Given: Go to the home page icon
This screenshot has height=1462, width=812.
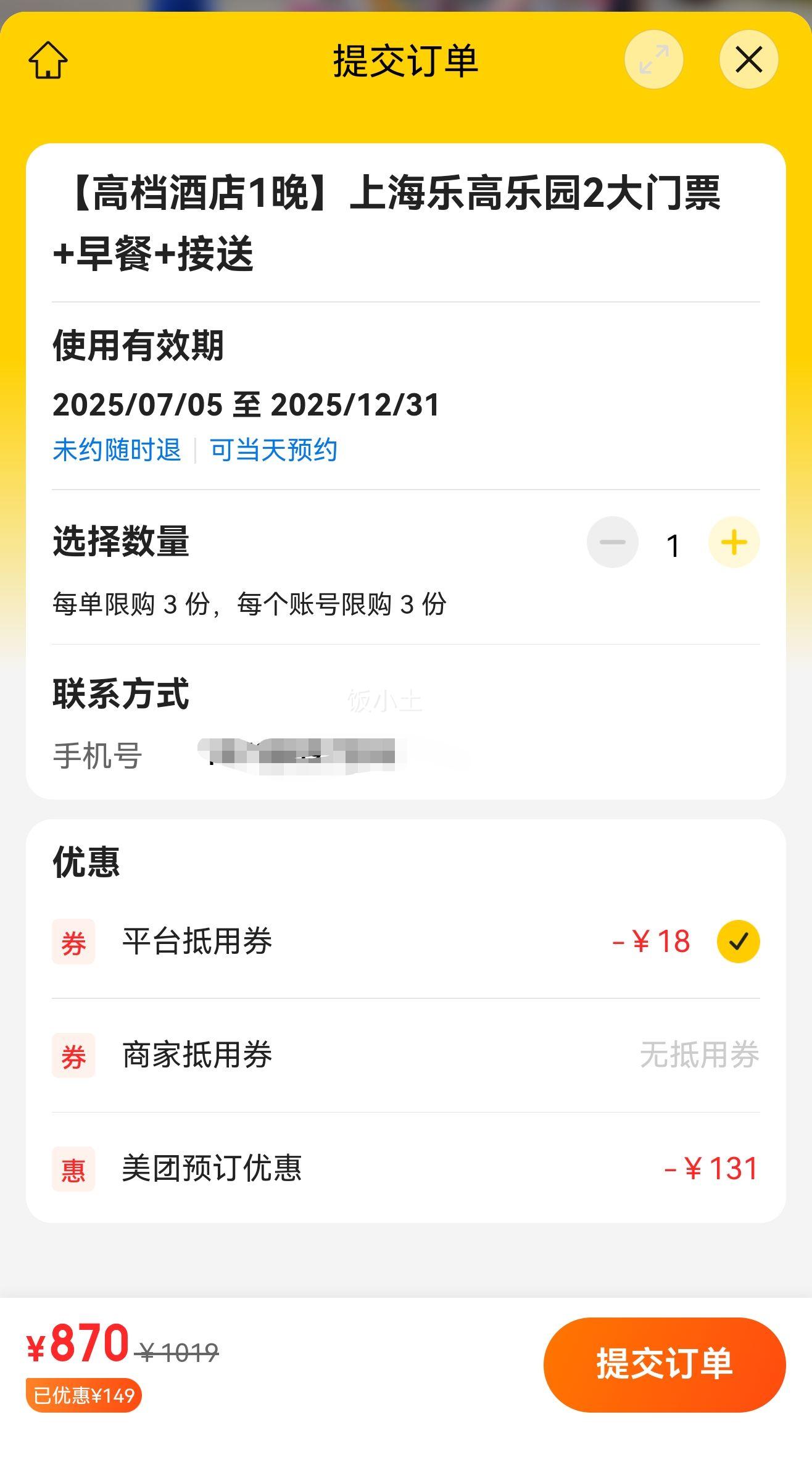Looking at the screenshot, I should click(x=48, y=61).
